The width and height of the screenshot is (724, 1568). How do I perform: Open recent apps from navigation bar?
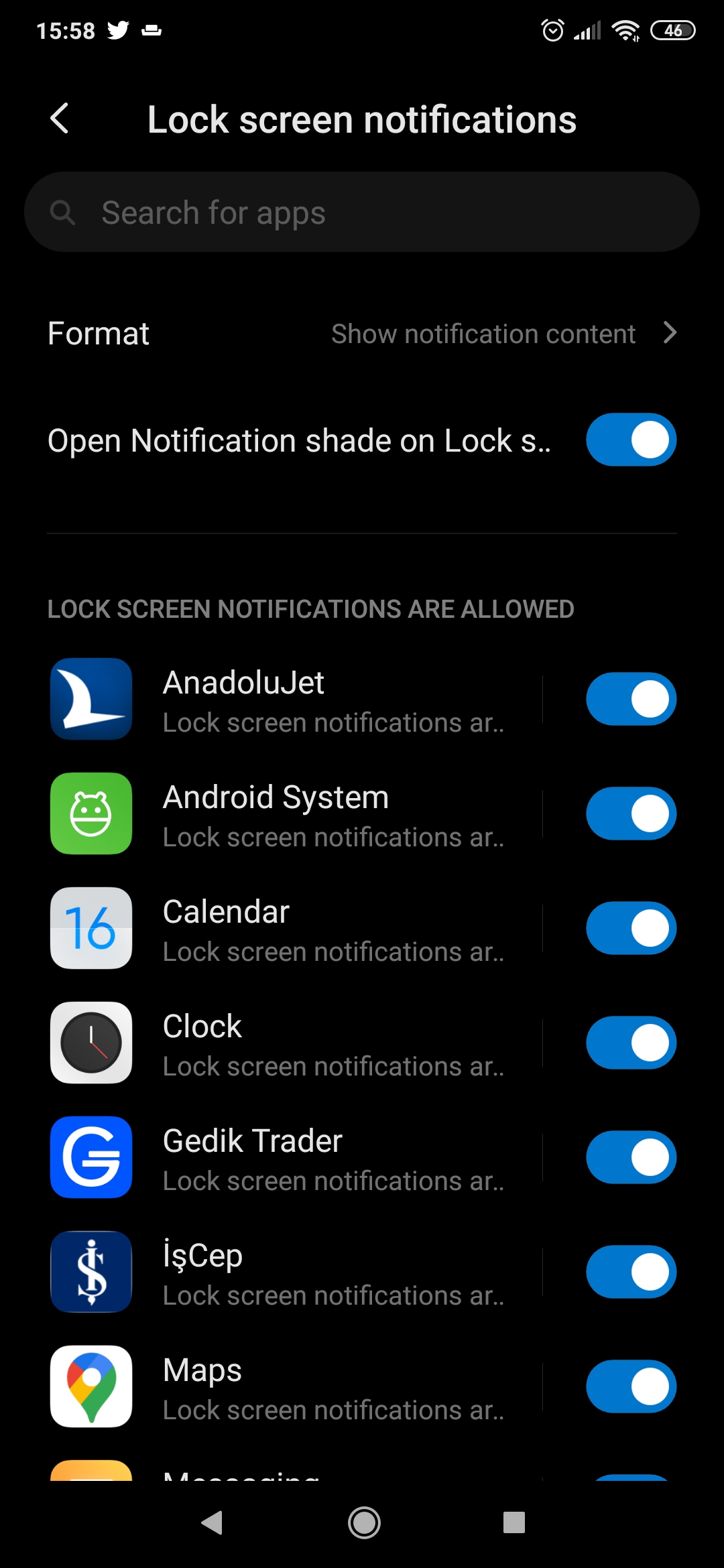[514, 1522]
